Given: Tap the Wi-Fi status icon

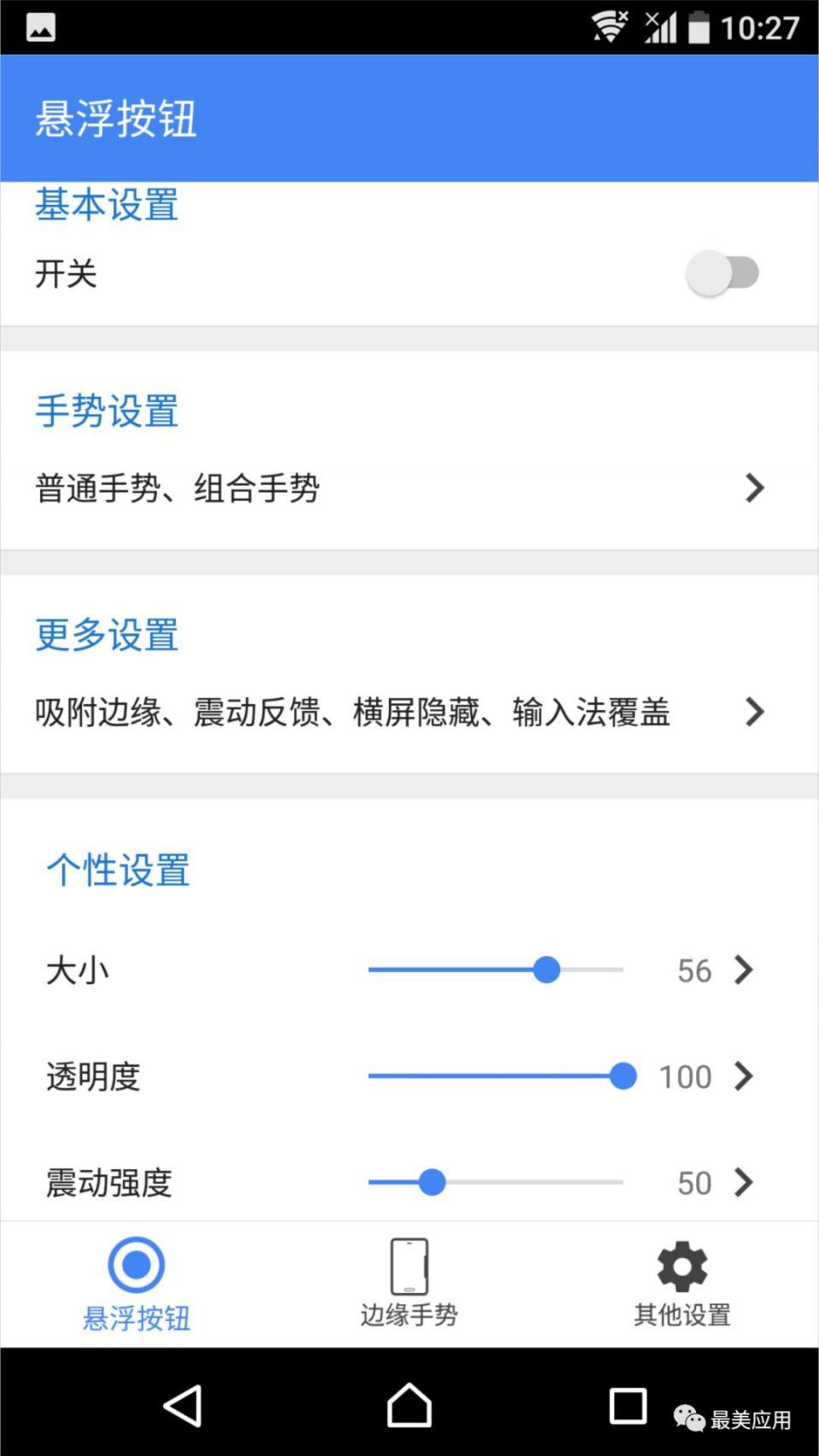Looking at the screenshot, I should (x=608, y=26).
